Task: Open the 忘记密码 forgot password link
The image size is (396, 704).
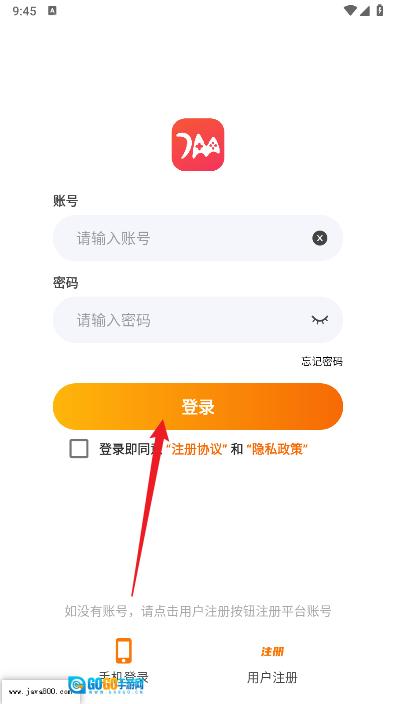Action: coord(322,361)
